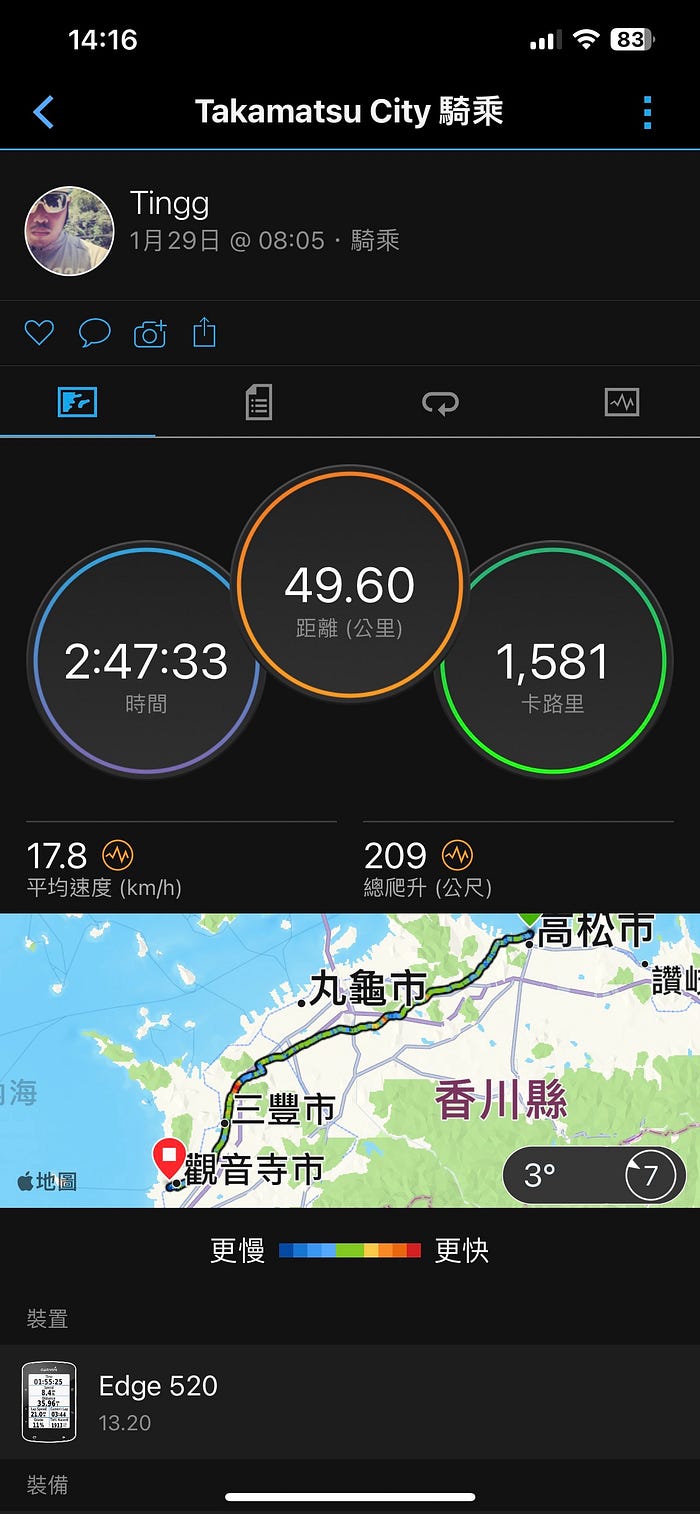Screen dimensions: 700x1514
Task: Go back using the top-left arrow
Action: (x=44, y=112)
